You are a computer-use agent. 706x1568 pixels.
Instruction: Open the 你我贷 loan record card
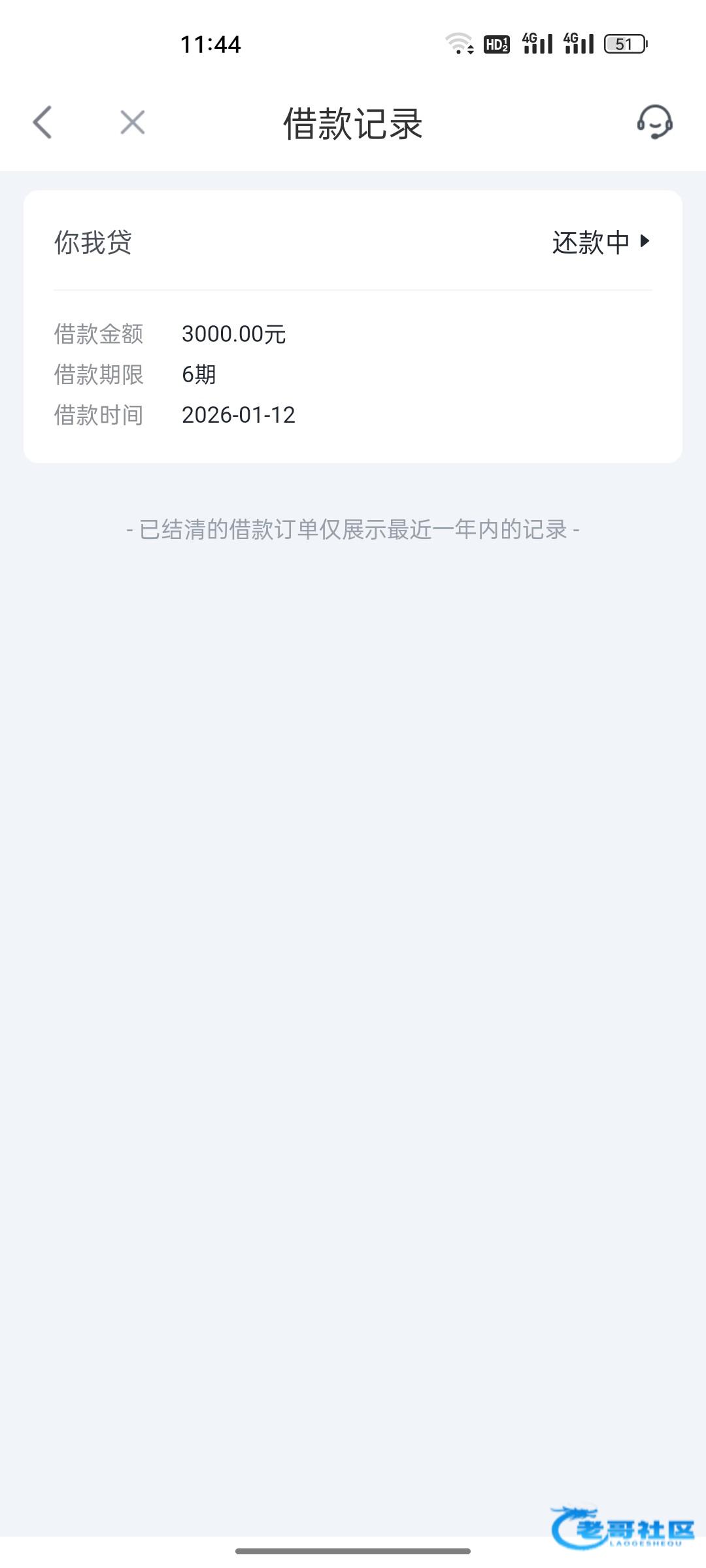(x=353, y=327)
